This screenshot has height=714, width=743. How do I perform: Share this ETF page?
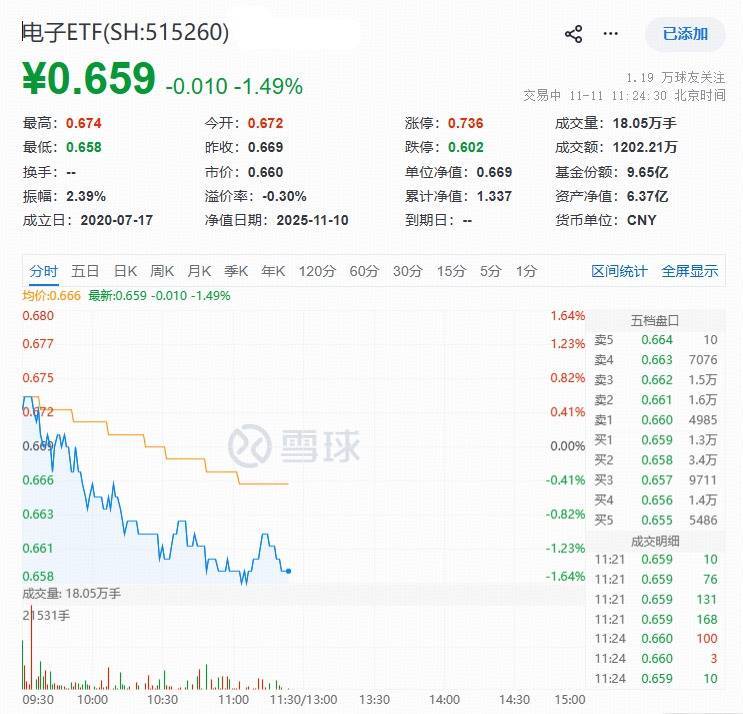point(573,34)
